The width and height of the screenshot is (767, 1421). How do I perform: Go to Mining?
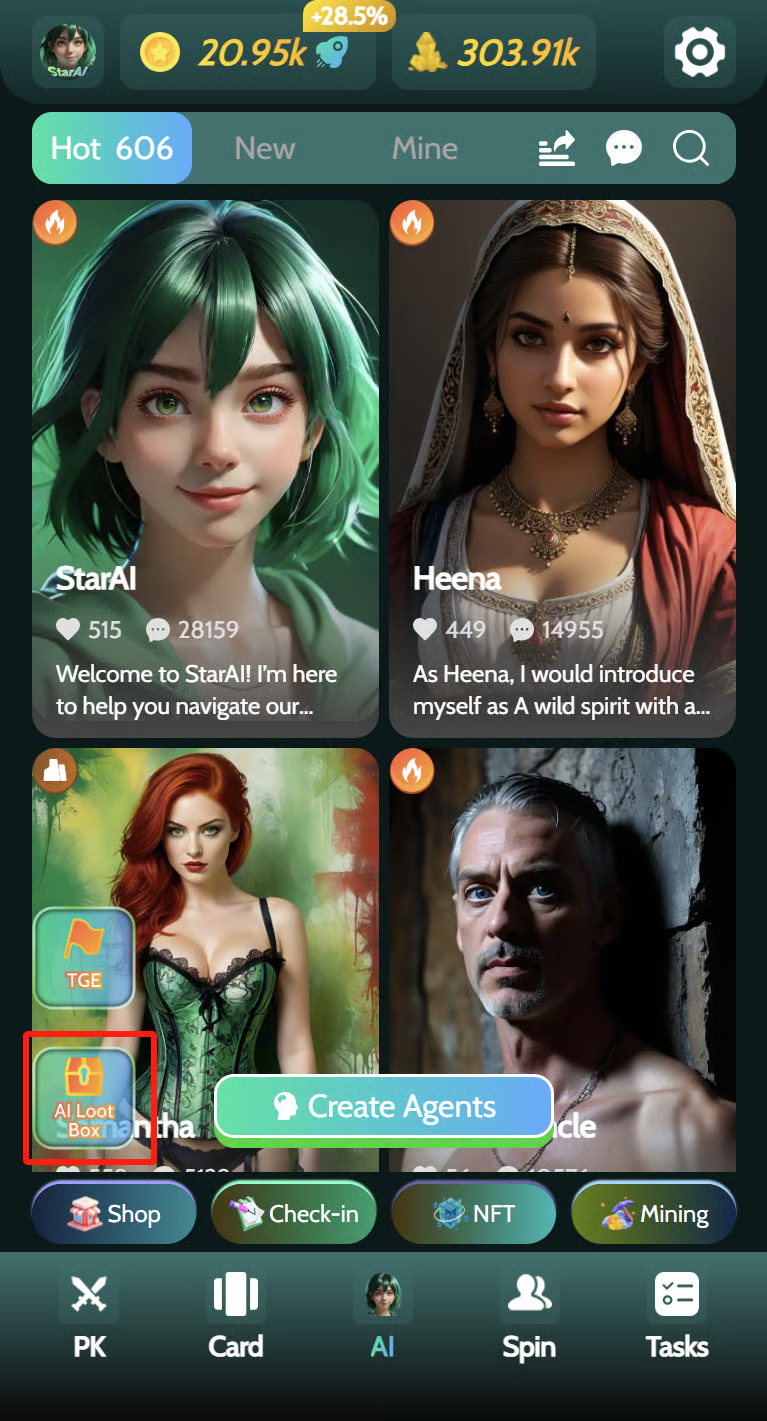(x=653, y=1214)
